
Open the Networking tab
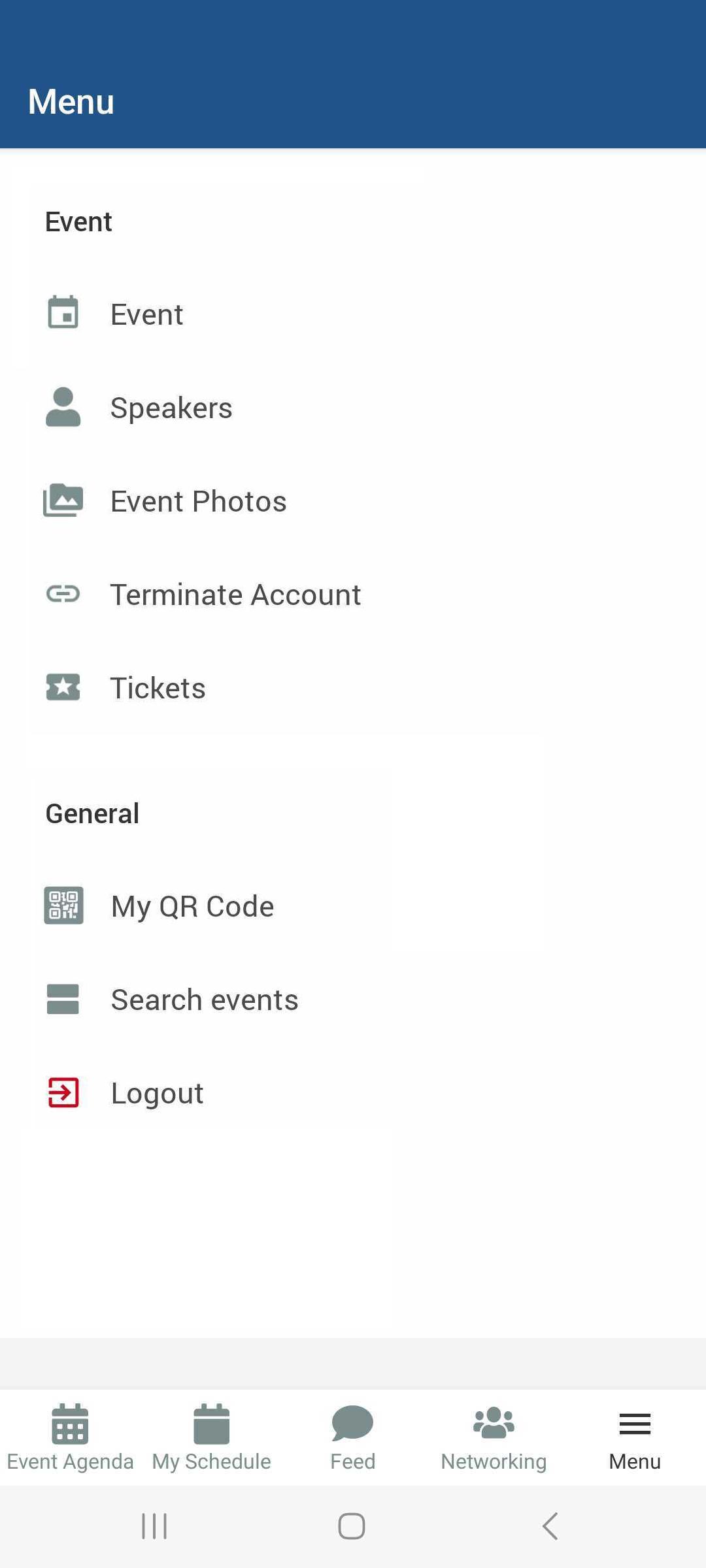pos(494,1437)
